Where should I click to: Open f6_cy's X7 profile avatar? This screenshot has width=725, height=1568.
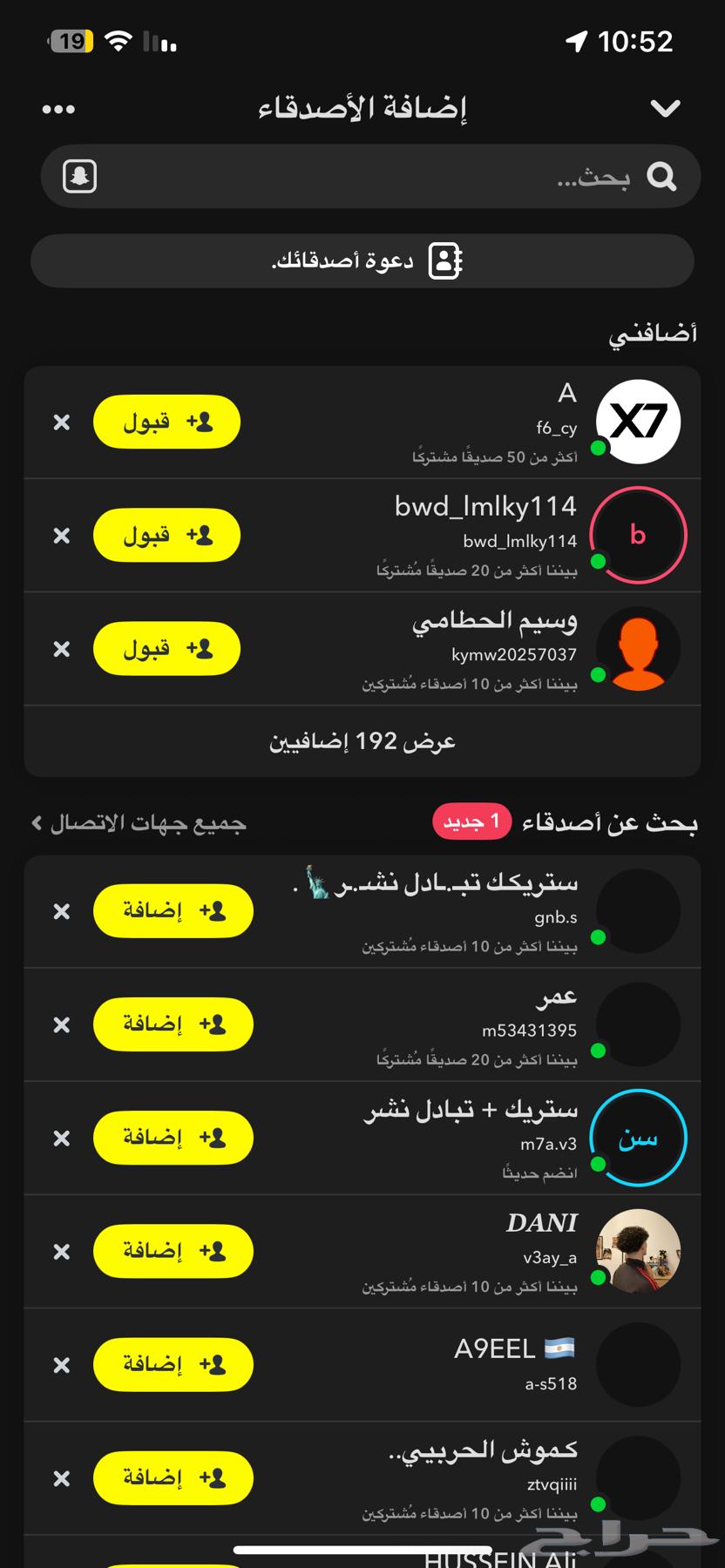tap(638, 422)
